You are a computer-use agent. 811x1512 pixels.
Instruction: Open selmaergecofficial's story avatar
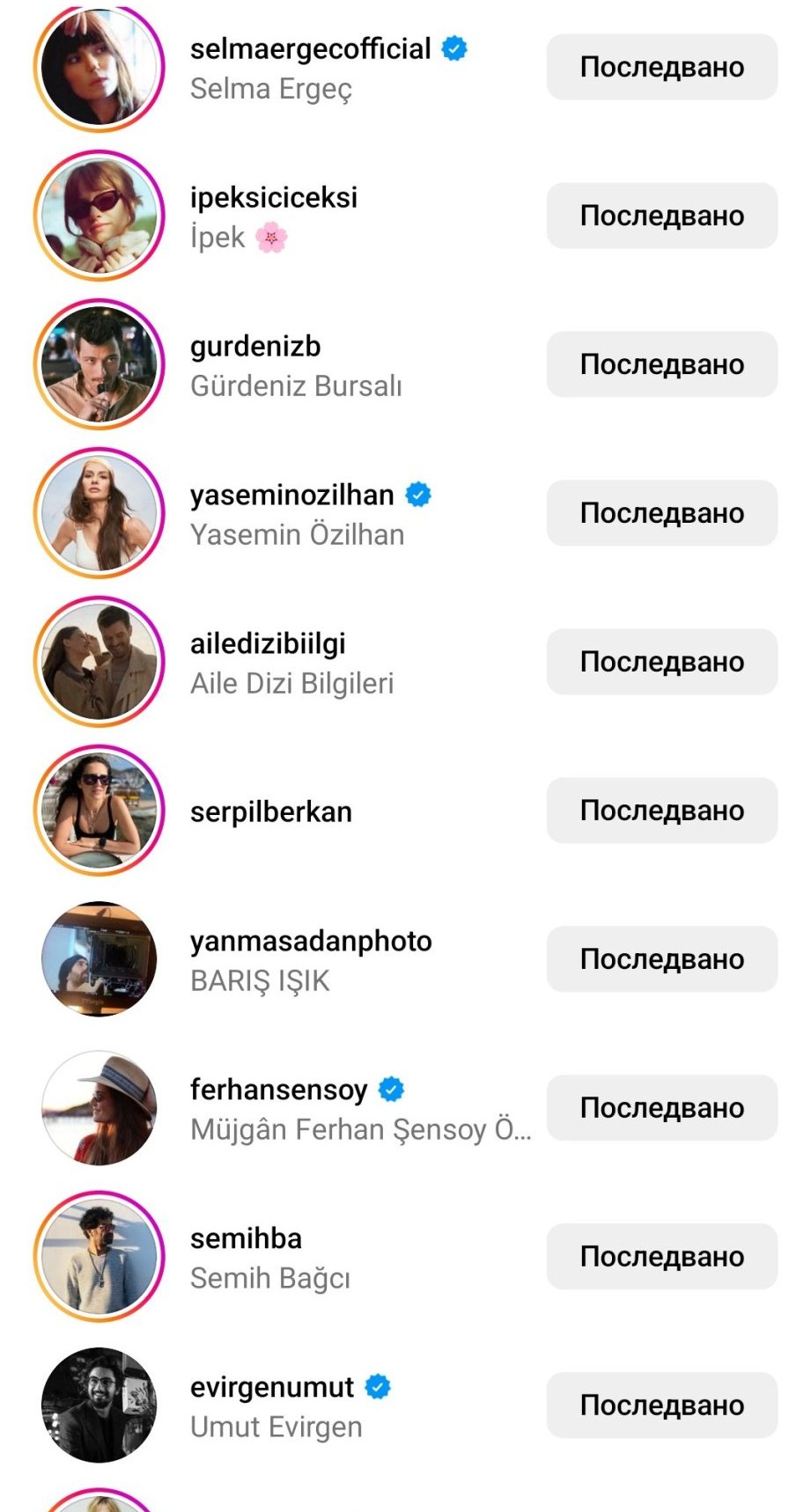(x=99, y=68)
